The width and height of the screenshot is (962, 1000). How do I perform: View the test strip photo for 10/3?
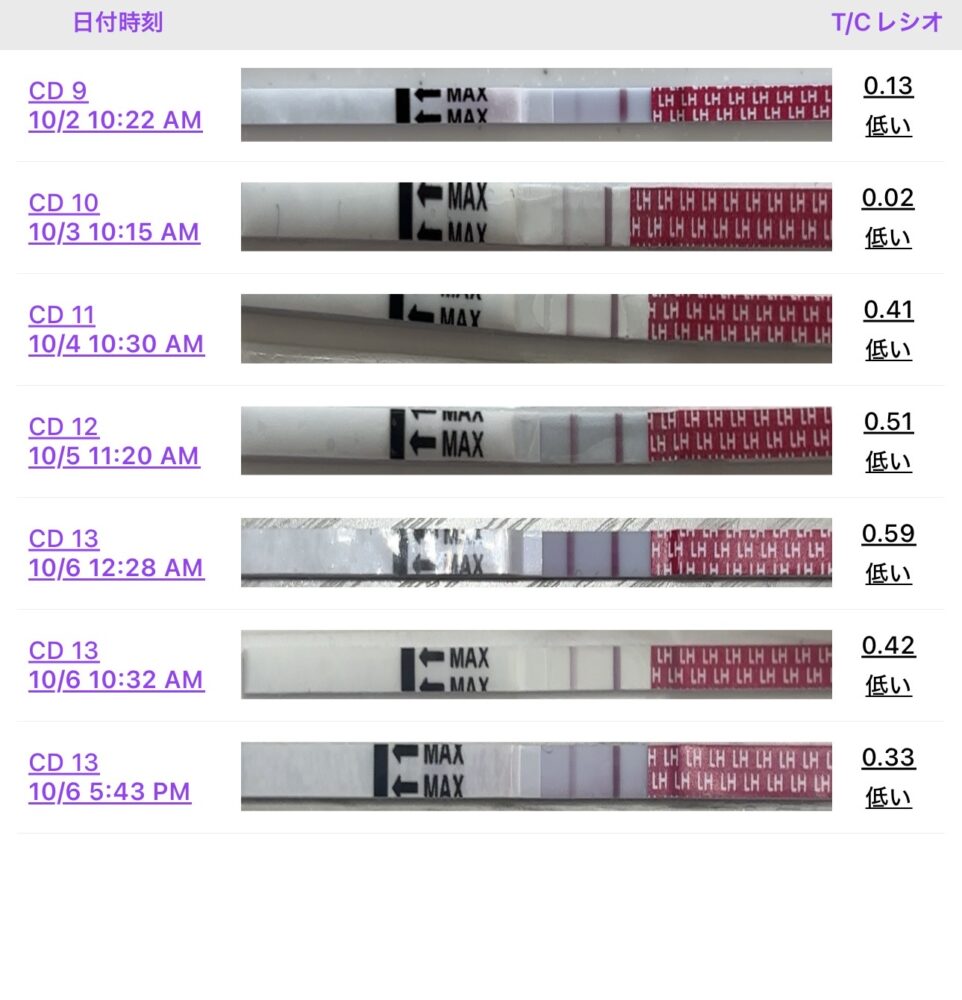536,216
